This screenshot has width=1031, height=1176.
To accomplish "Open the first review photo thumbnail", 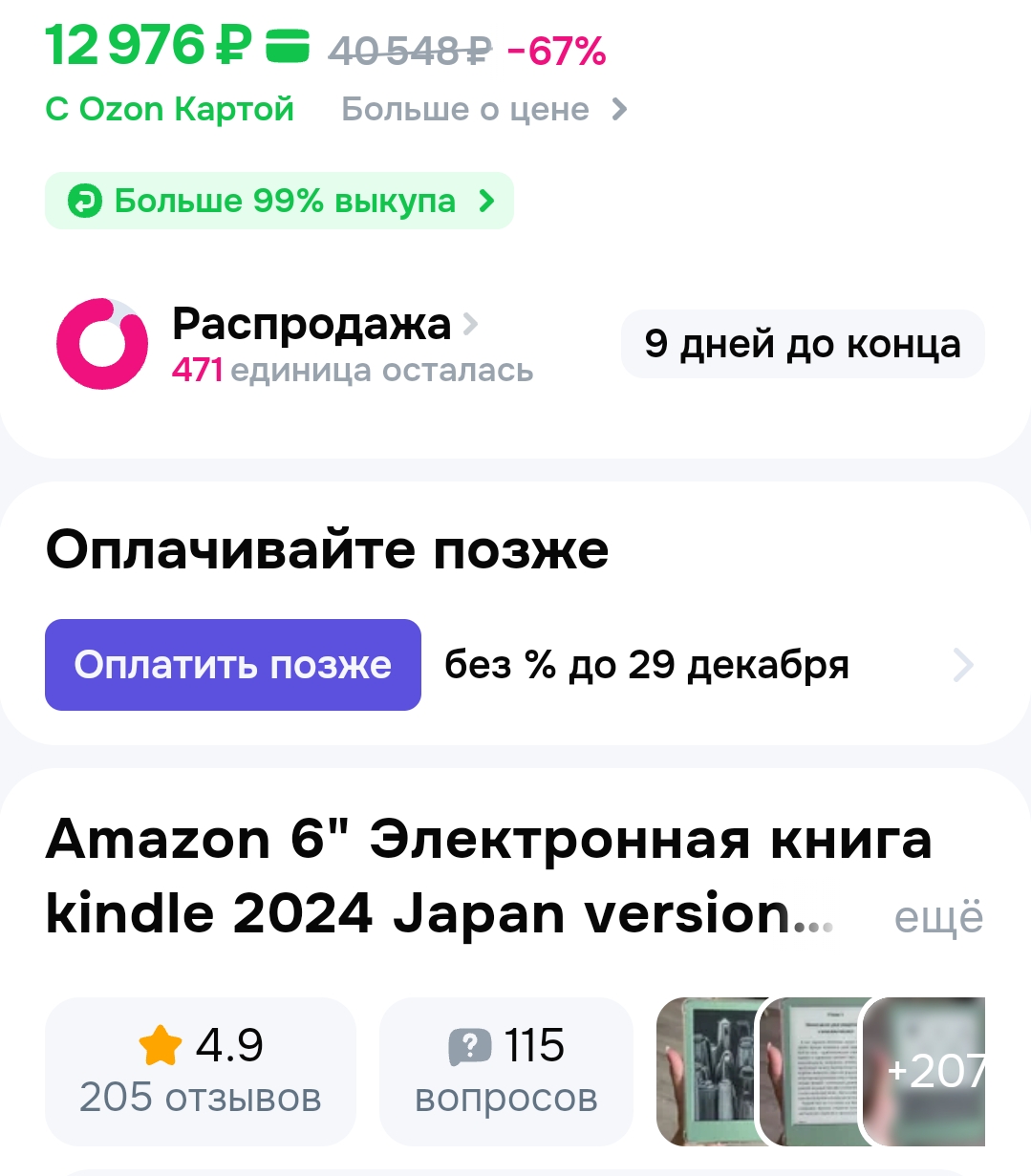I will coord(705,1071).
